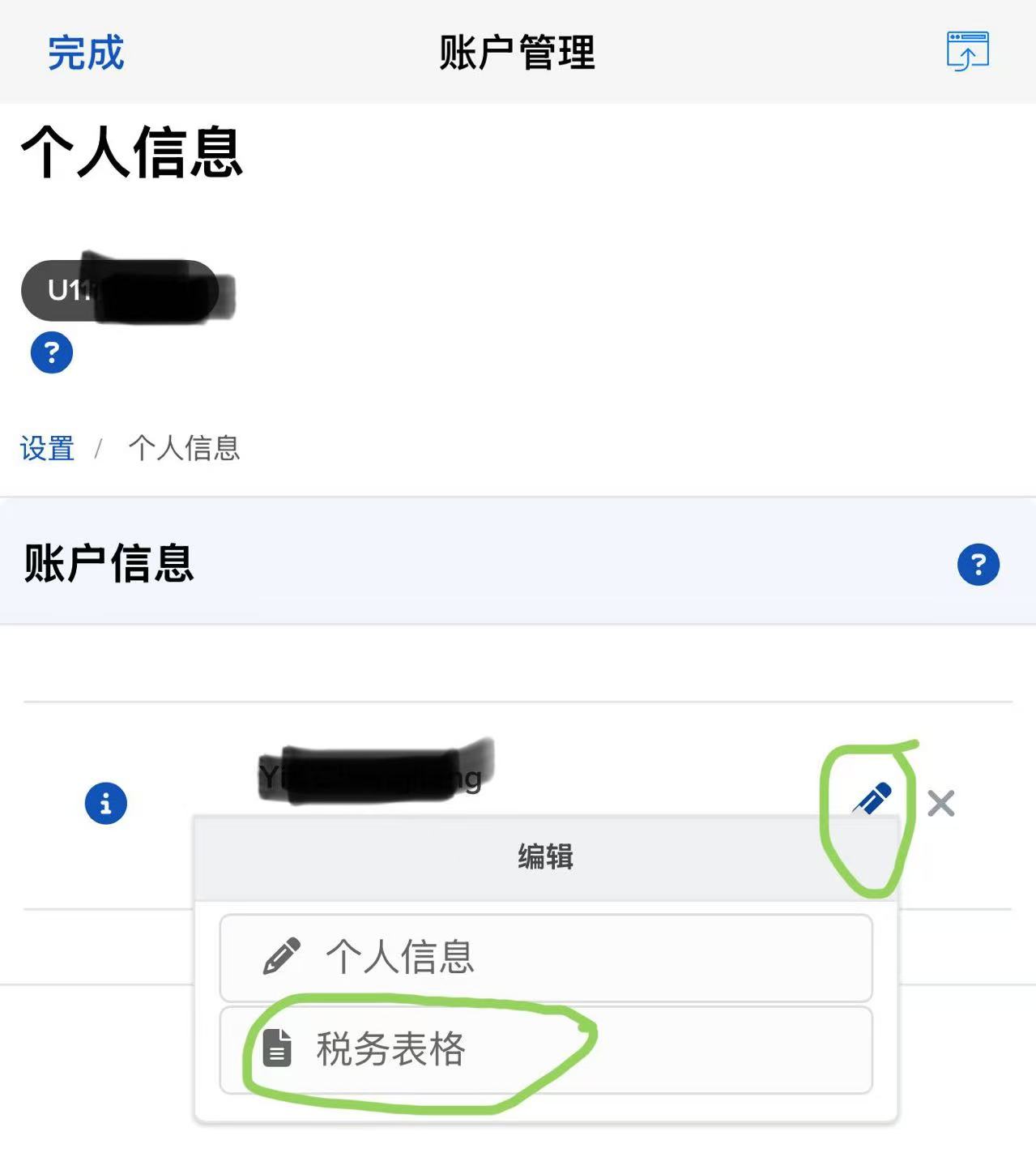1036x1157 pixels.
Task: Dismiss with the gray X icon
Action: coord(940,803)
